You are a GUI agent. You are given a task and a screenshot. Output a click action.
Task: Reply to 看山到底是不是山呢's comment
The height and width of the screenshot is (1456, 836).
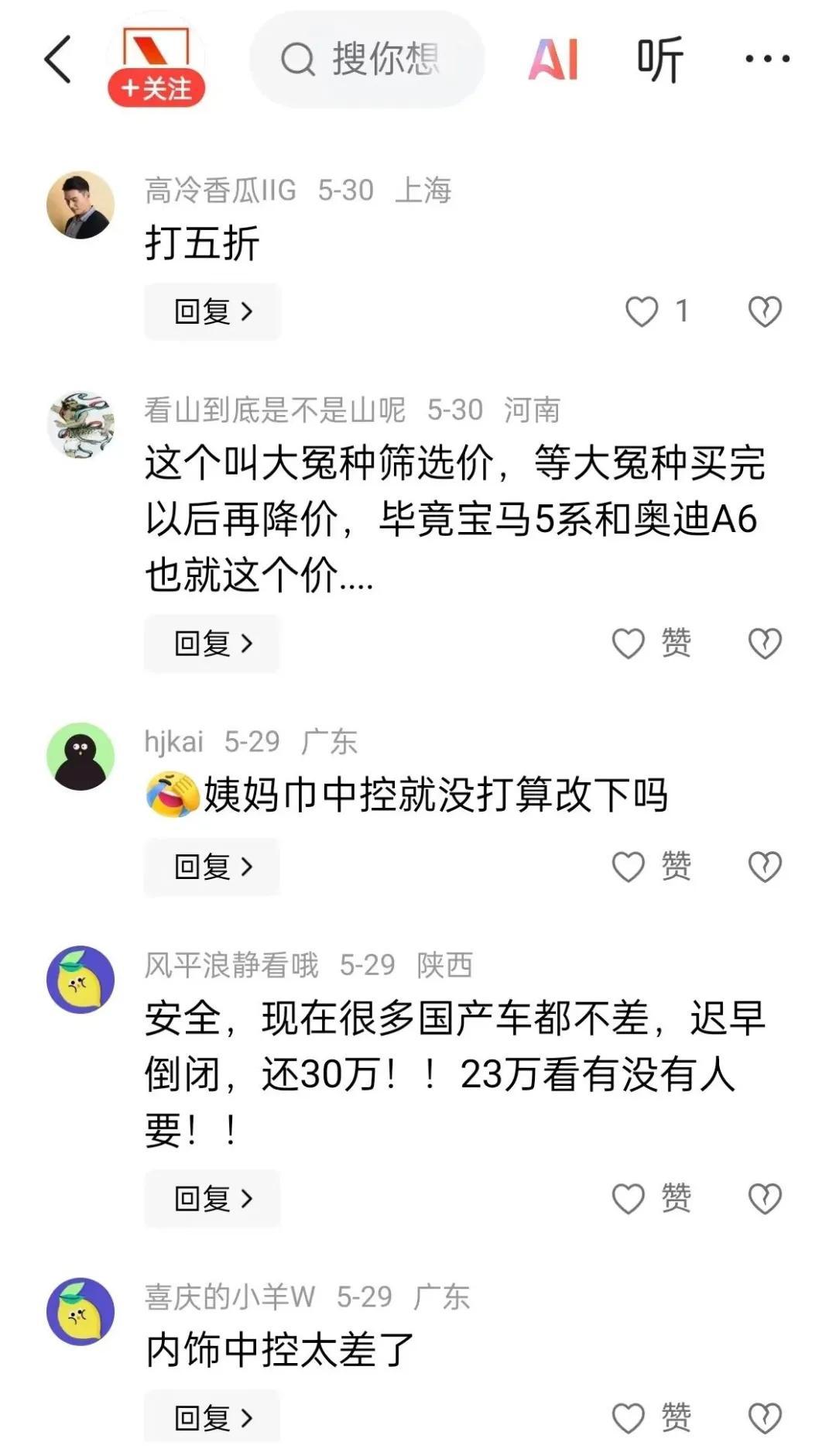click(212, 644)
